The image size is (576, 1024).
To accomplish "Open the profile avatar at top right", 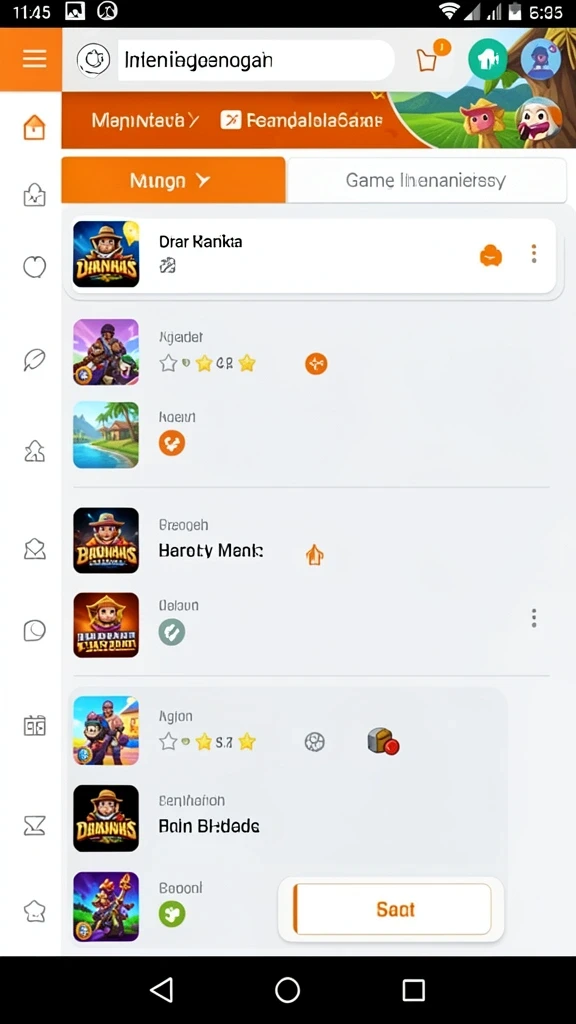I will 542,59.
